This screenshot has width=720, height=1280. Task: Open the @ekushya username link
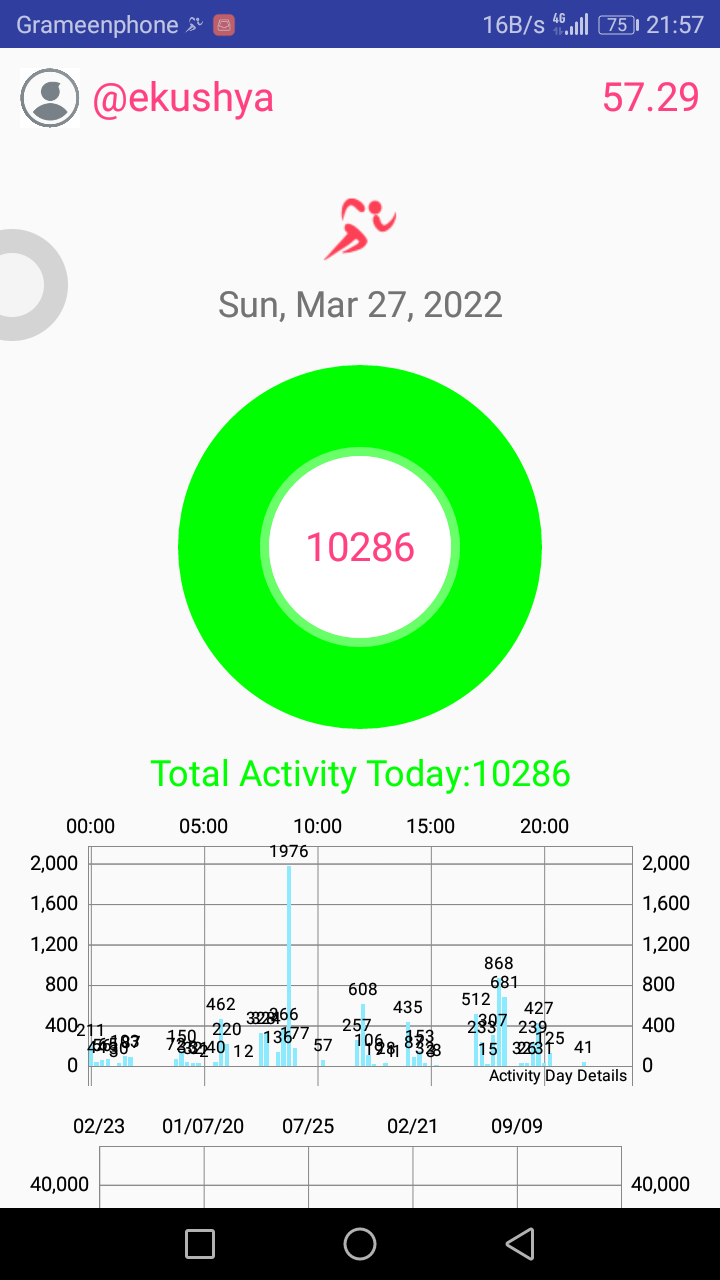(183, 98)
